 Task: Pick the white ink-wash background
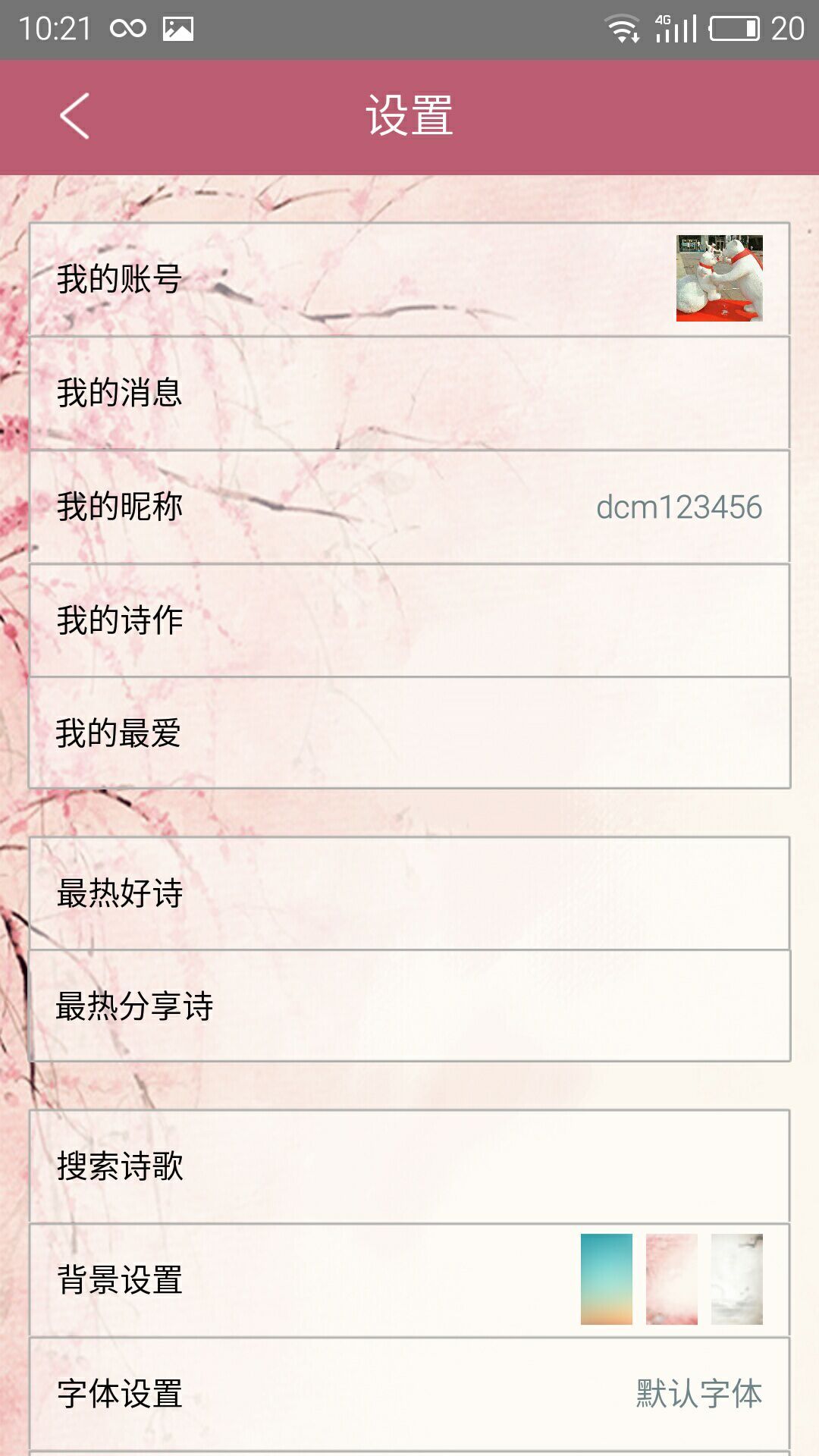tap(737, 1279)
